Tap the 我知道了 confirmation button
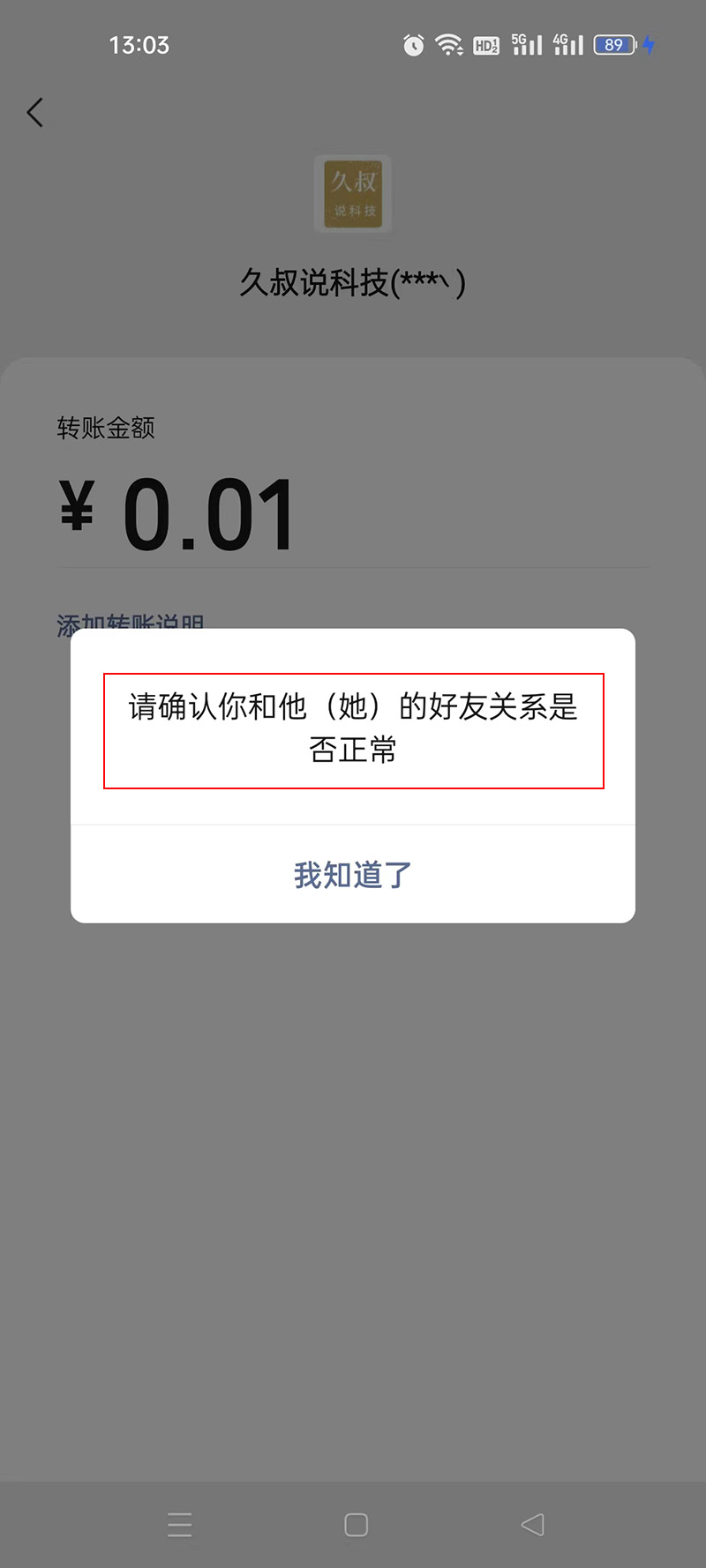This screenshot has width=706, height=1568. [352, 874]
